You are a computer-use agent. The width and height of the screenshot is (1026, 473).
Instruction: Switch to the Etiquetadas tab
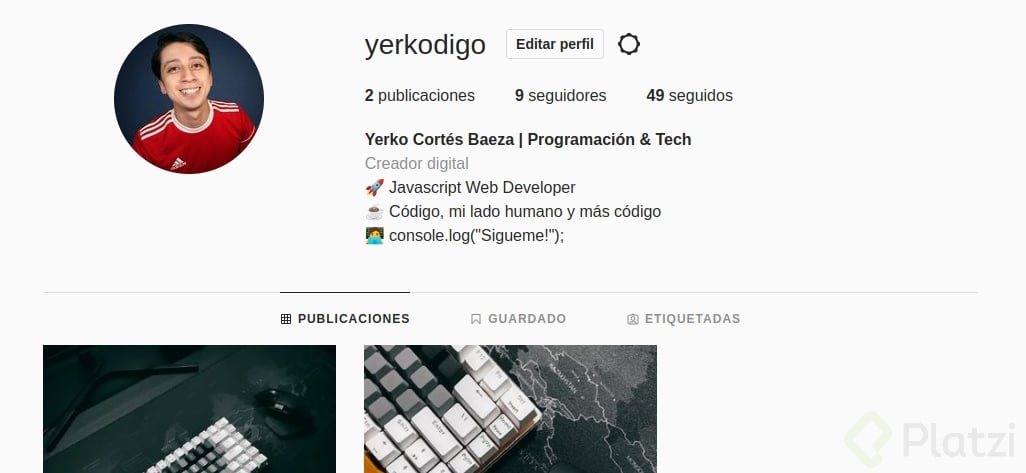click(683, 319)
